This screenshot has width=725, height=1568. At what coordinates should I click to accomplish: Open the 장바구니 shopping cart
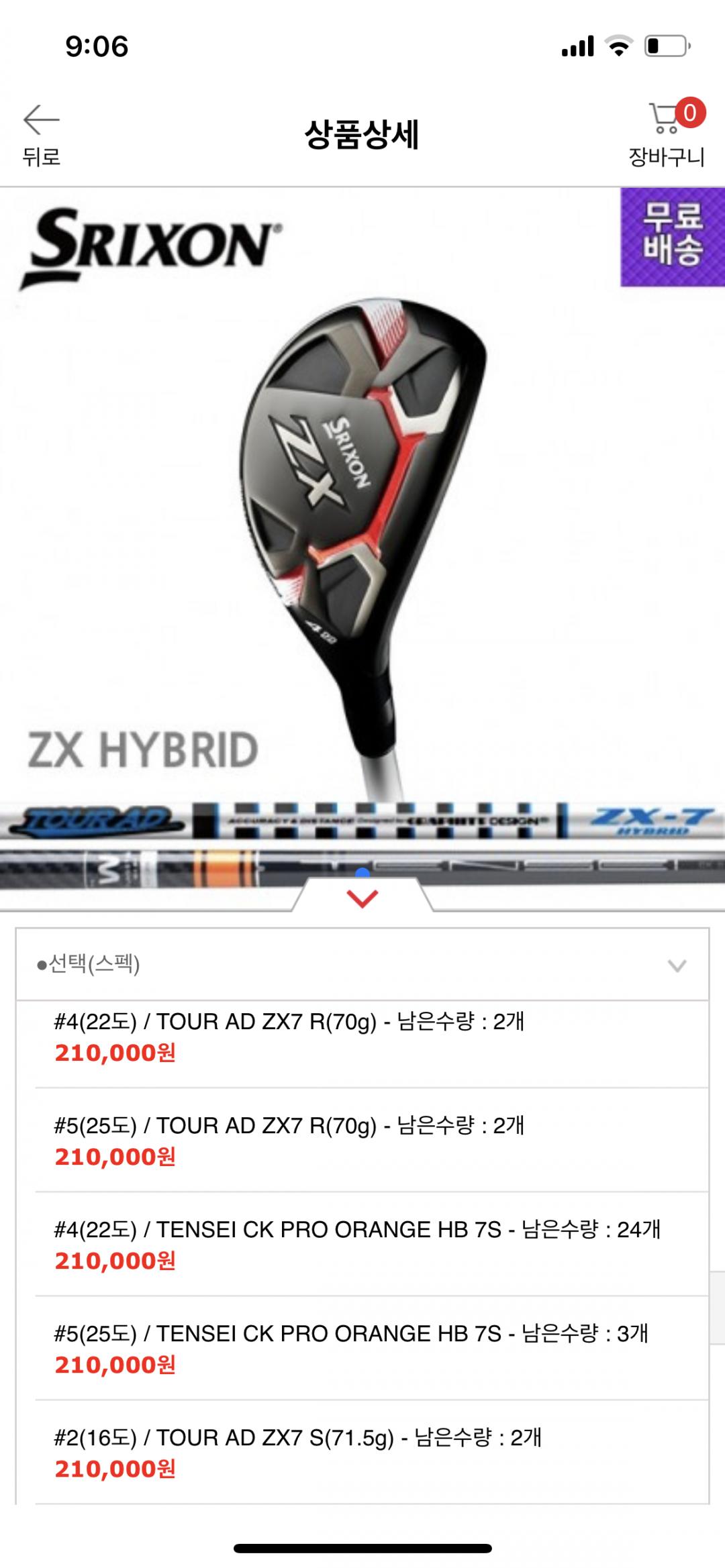coord(667,134)
